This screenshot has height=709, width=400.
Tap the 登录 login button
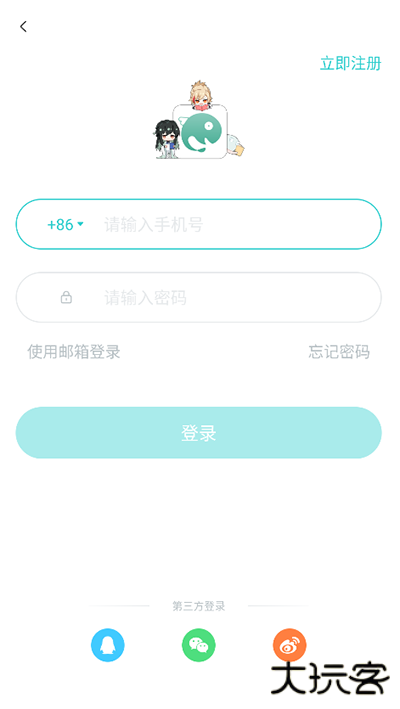(199, 433)
